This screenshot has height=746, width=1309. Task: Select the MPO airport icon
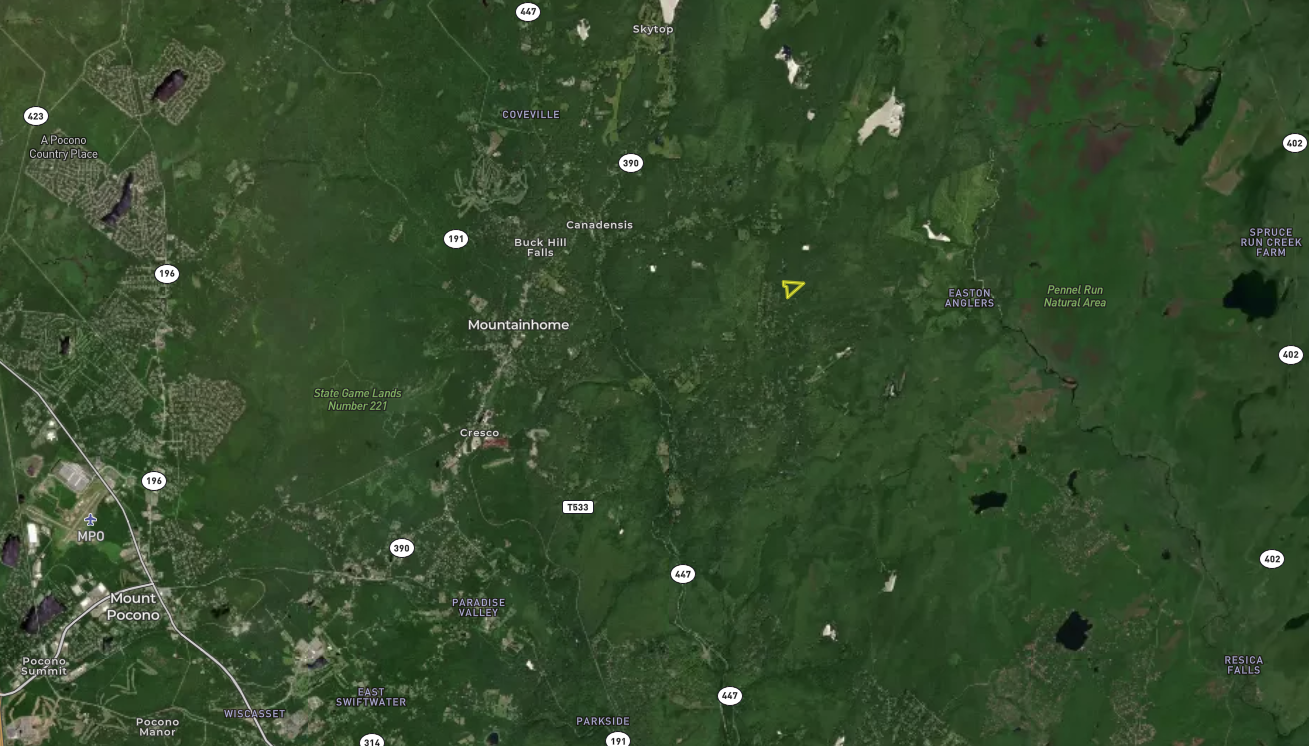(x=91, y=520)
